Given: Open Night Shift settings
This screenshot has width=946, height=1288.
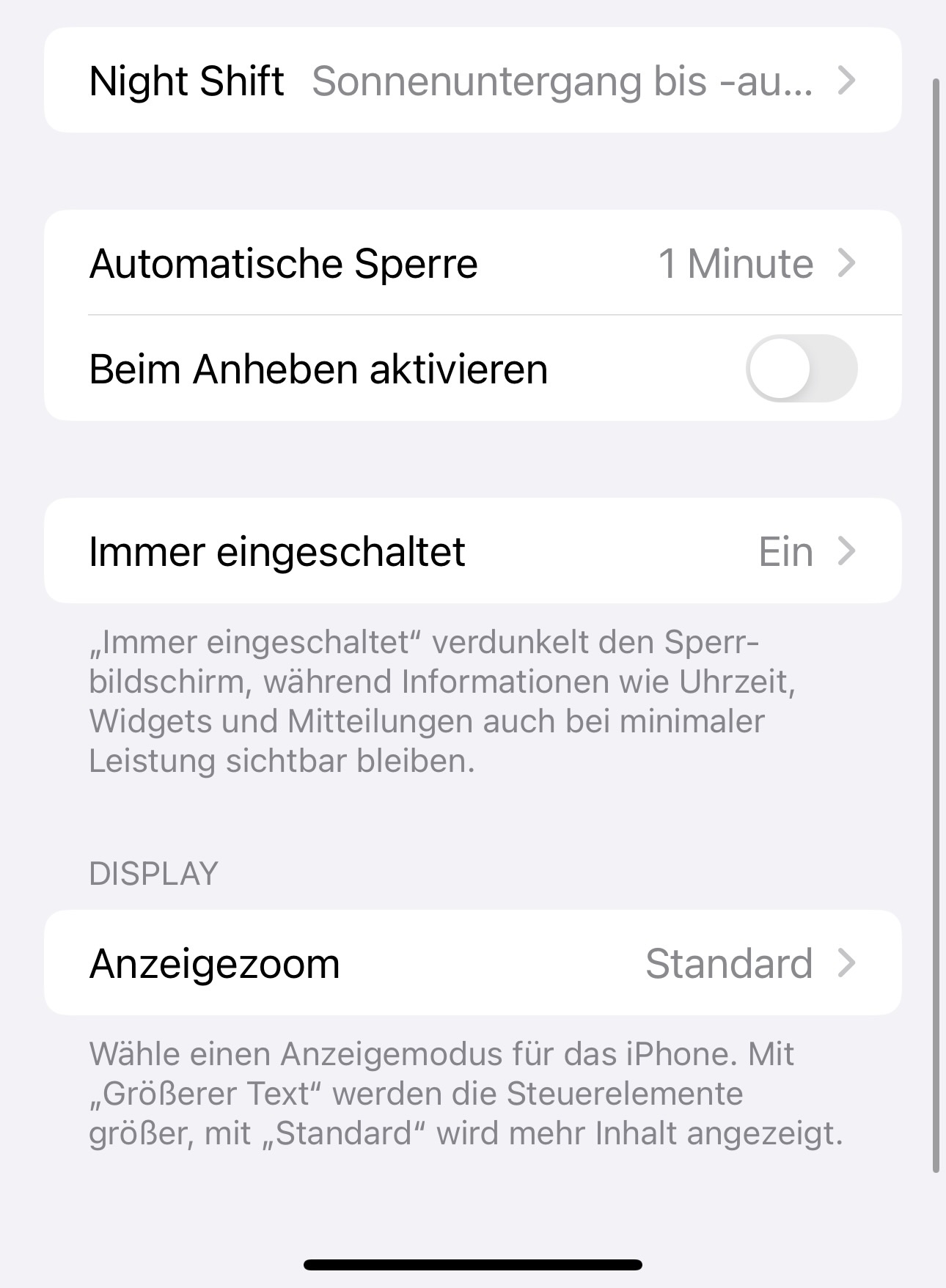Looking at the screenshot, I should point(472,81).
